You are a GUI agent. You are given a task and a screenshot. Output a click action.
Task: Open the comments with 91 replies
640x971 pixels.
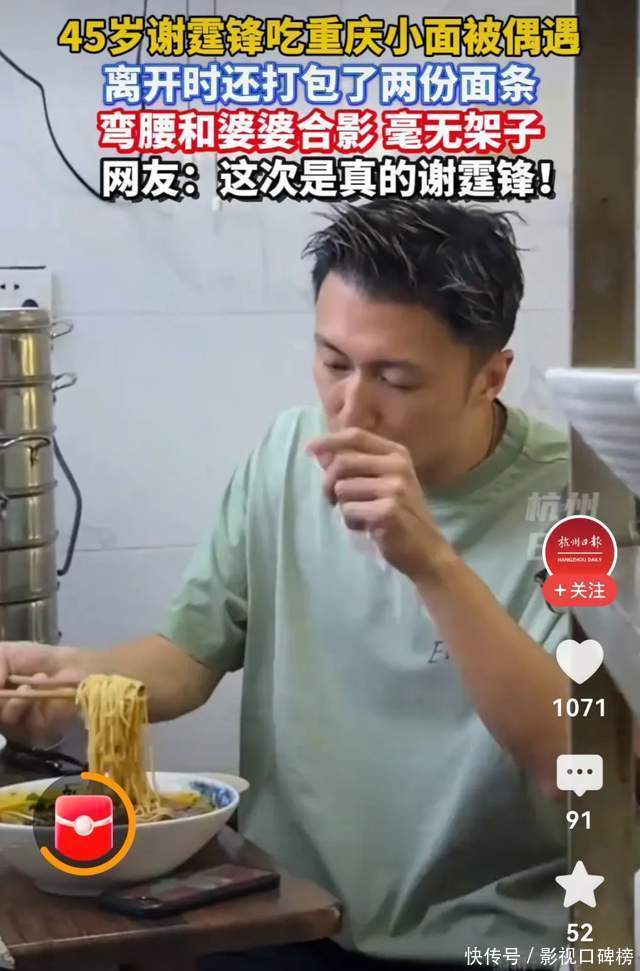tap(579, 775)
